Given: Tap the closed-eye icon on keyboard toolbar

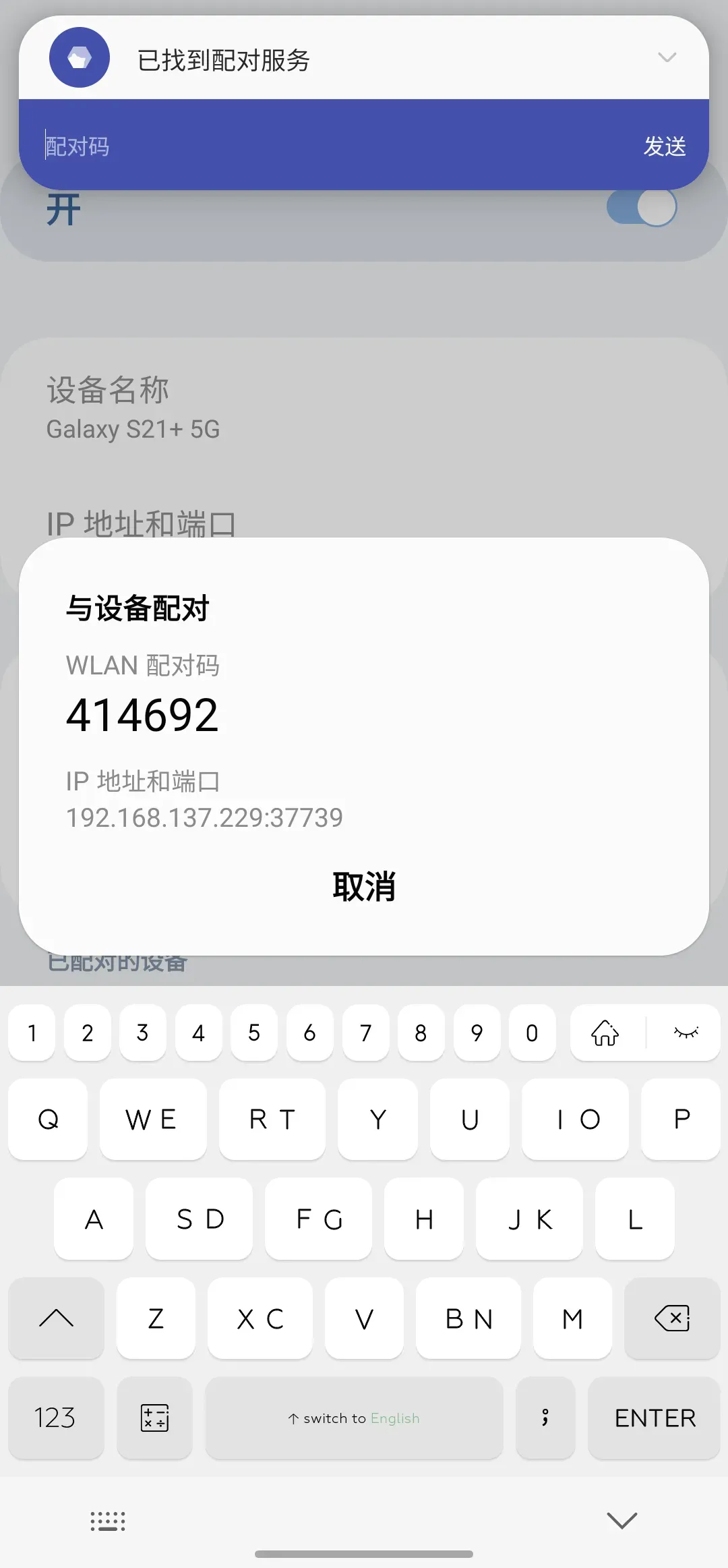Looking at the screenshot, I should (x=686, y=1033).
